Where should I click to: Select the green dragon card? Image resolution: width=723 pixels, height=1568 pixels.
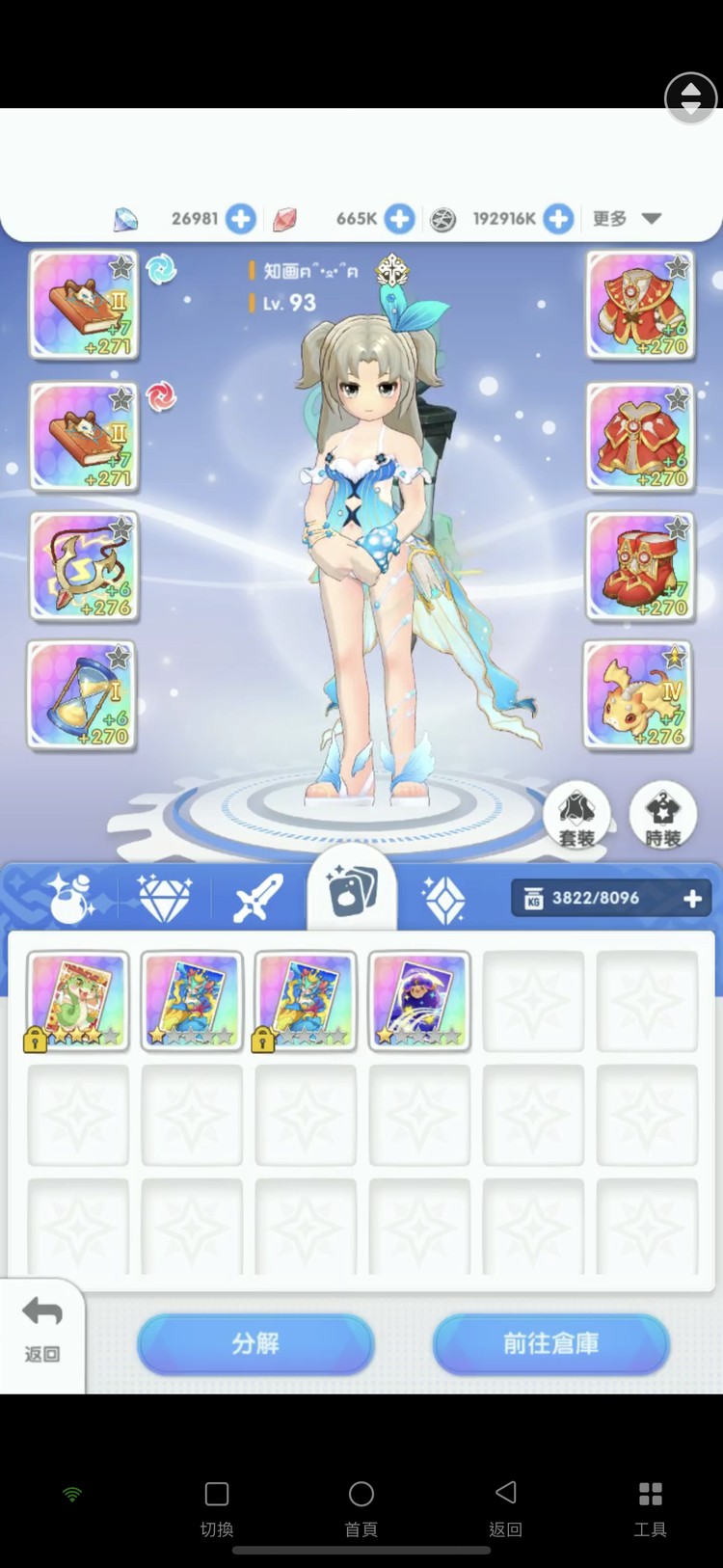point(78,1000)
